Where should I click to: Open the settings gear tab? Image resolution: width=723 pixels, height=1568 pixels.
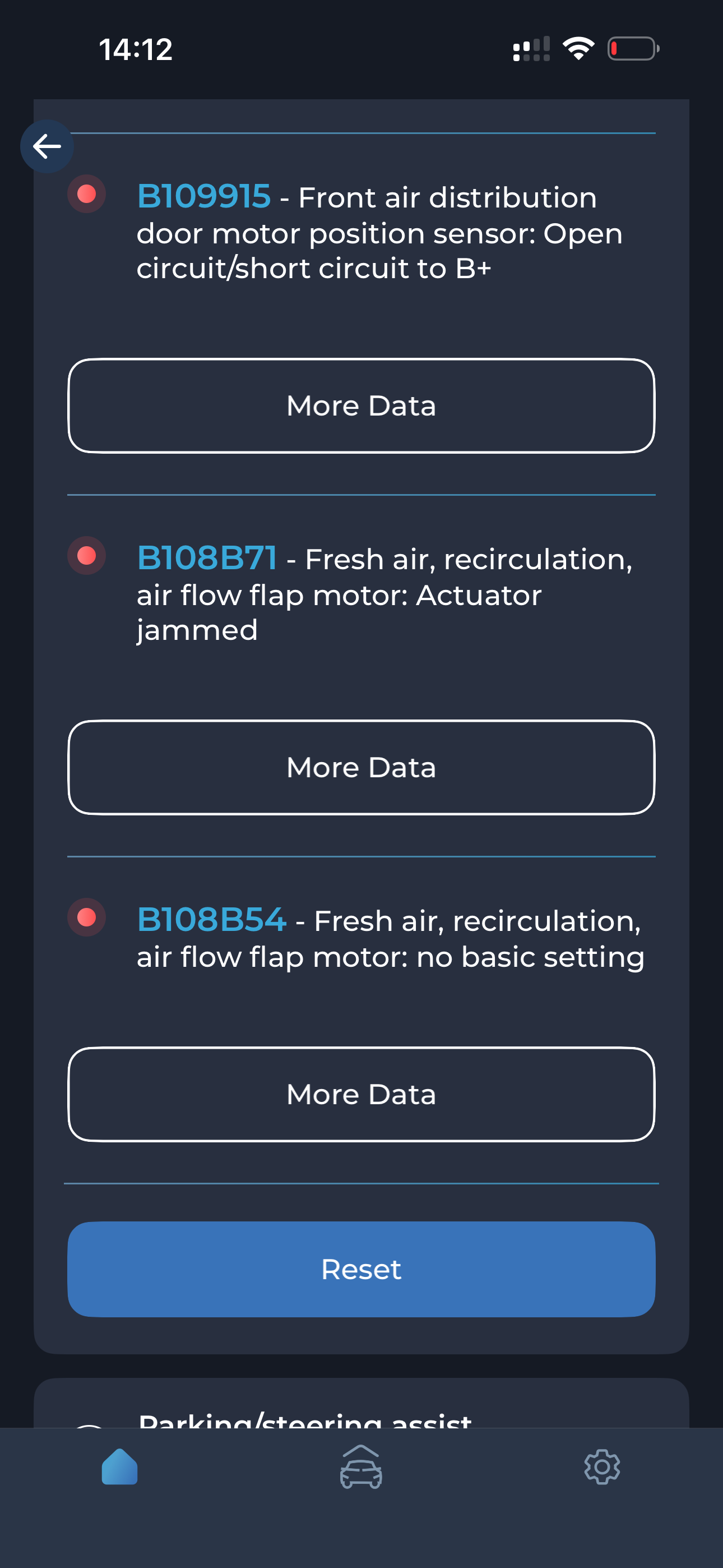click(602, 1467)
